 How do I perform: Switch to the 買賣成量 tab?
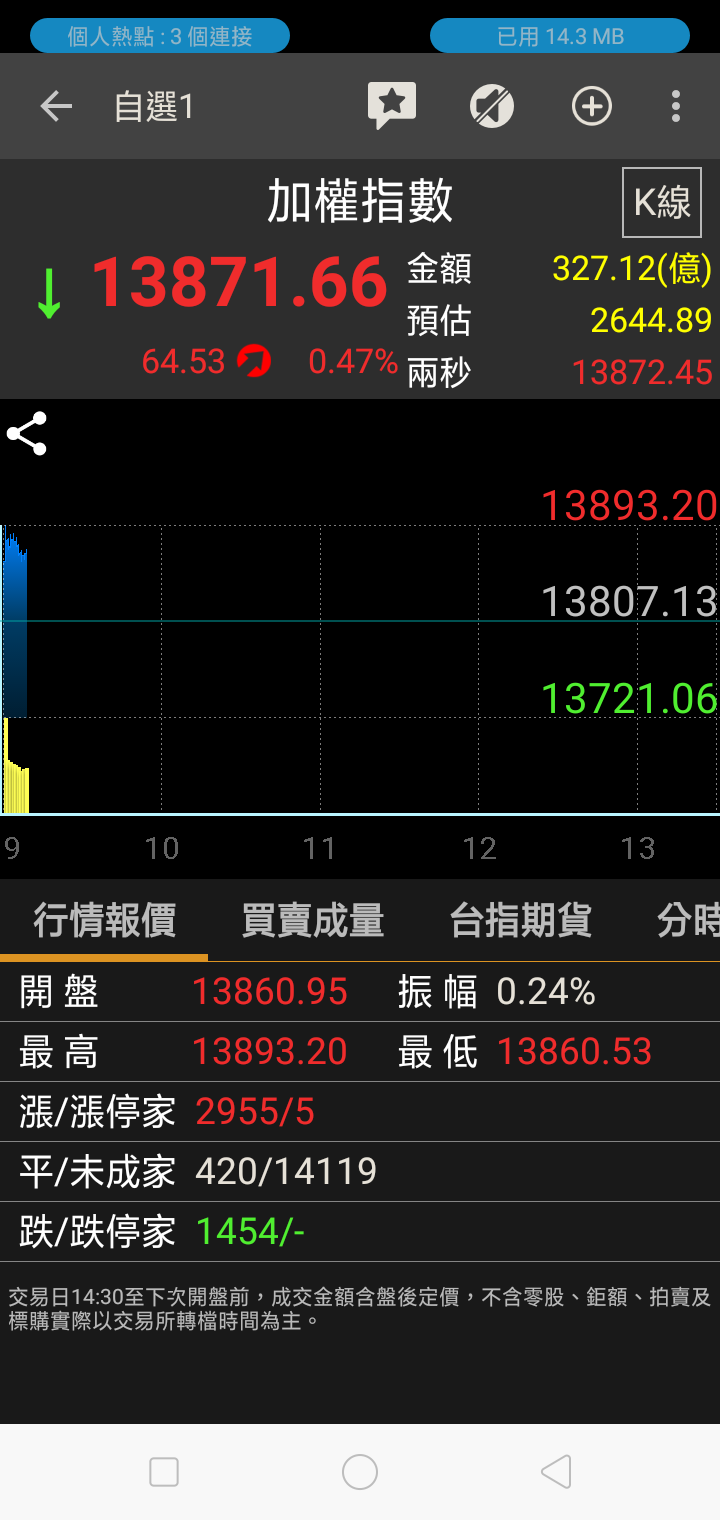coord(312,920)
